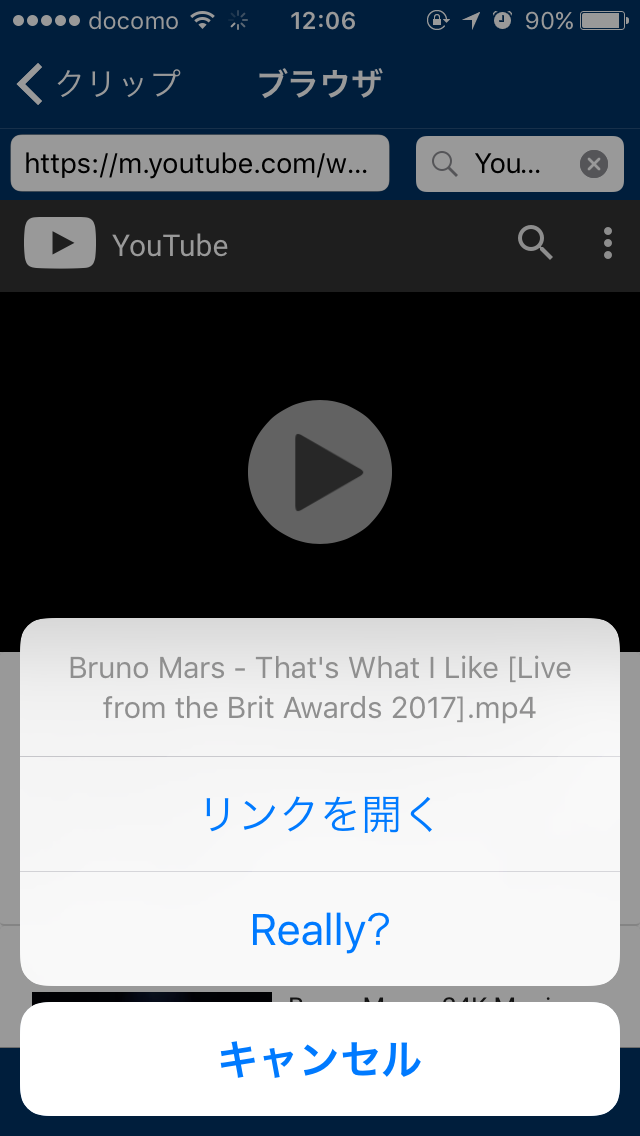Dismiss the sheet with キャンセル
Viewport: 640px width, 1136px height.
pyautogui.click(x=320, y=1058)
